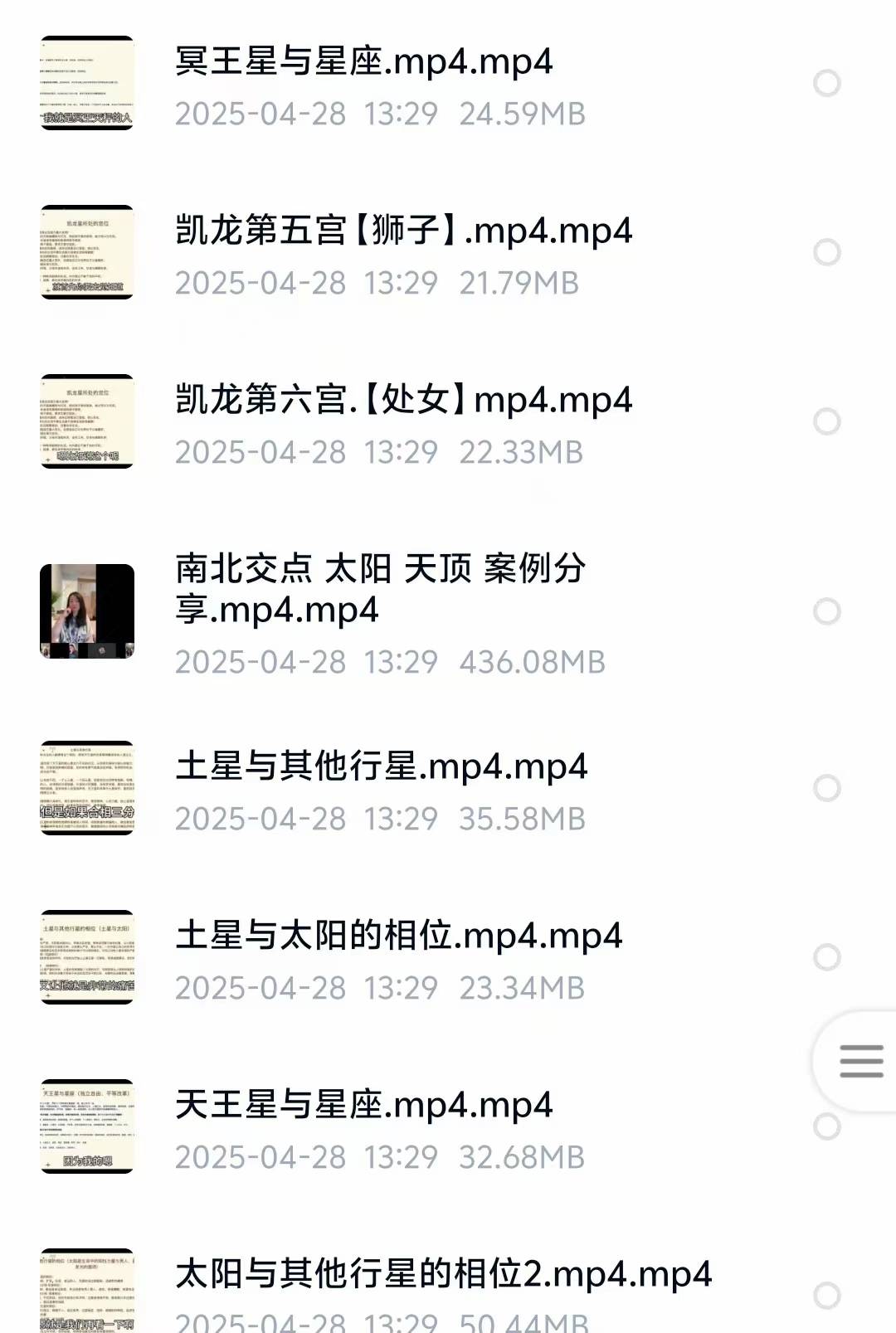The height and width of the screenshot is (1333, 896).
Task: Select the circle for 冥王星与星座.mp4
Action: pos(826,83)
